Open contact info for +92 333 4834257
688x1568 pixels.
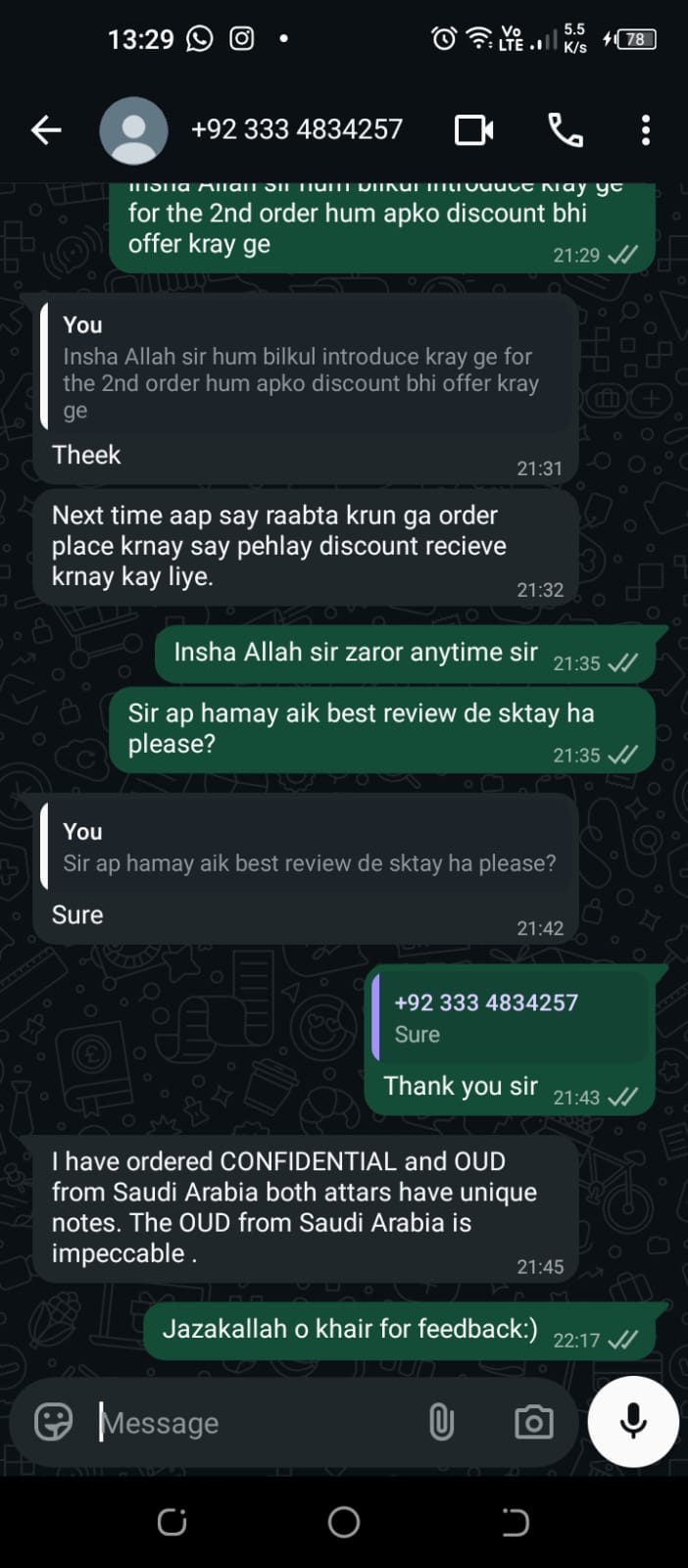[296, 129]
